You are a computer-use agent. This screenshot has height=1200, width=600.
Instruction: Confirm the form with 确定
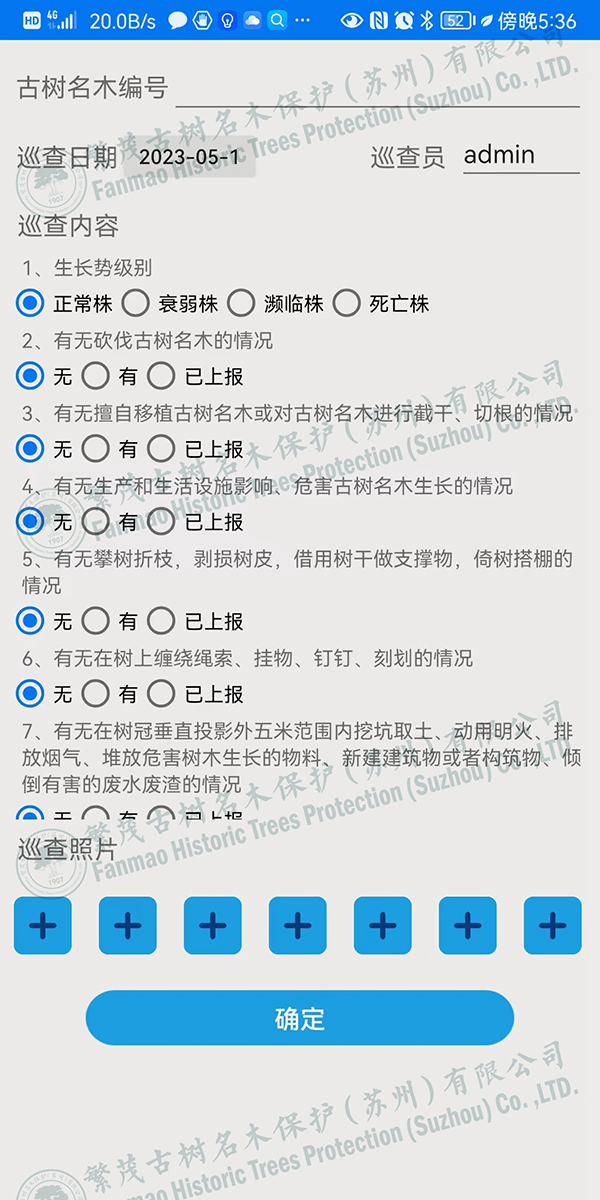pyautogui.click(x=300, y=1018)
